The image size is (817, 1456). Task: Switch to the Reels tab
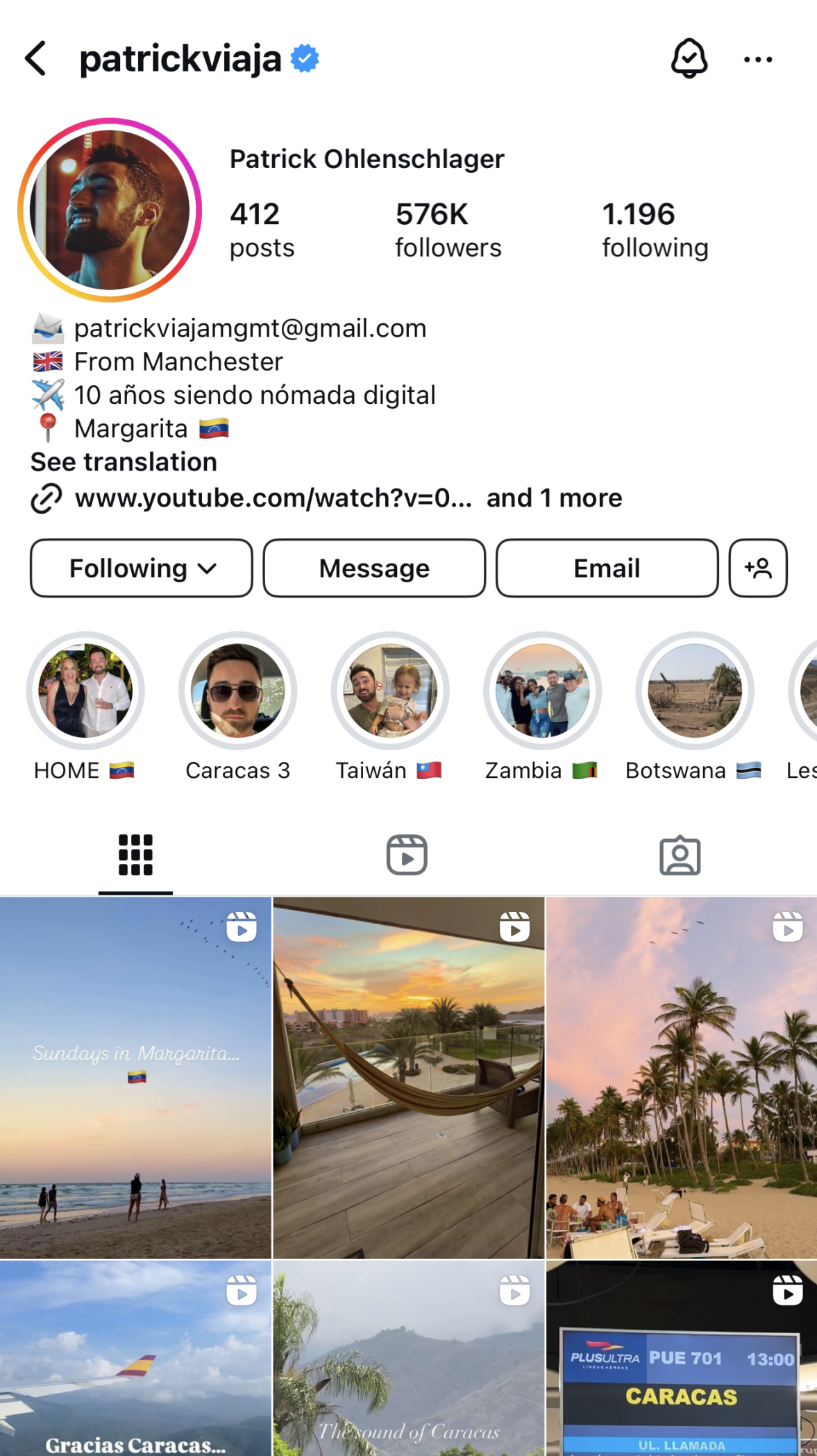pyautogui.click(x=407, y=855)
